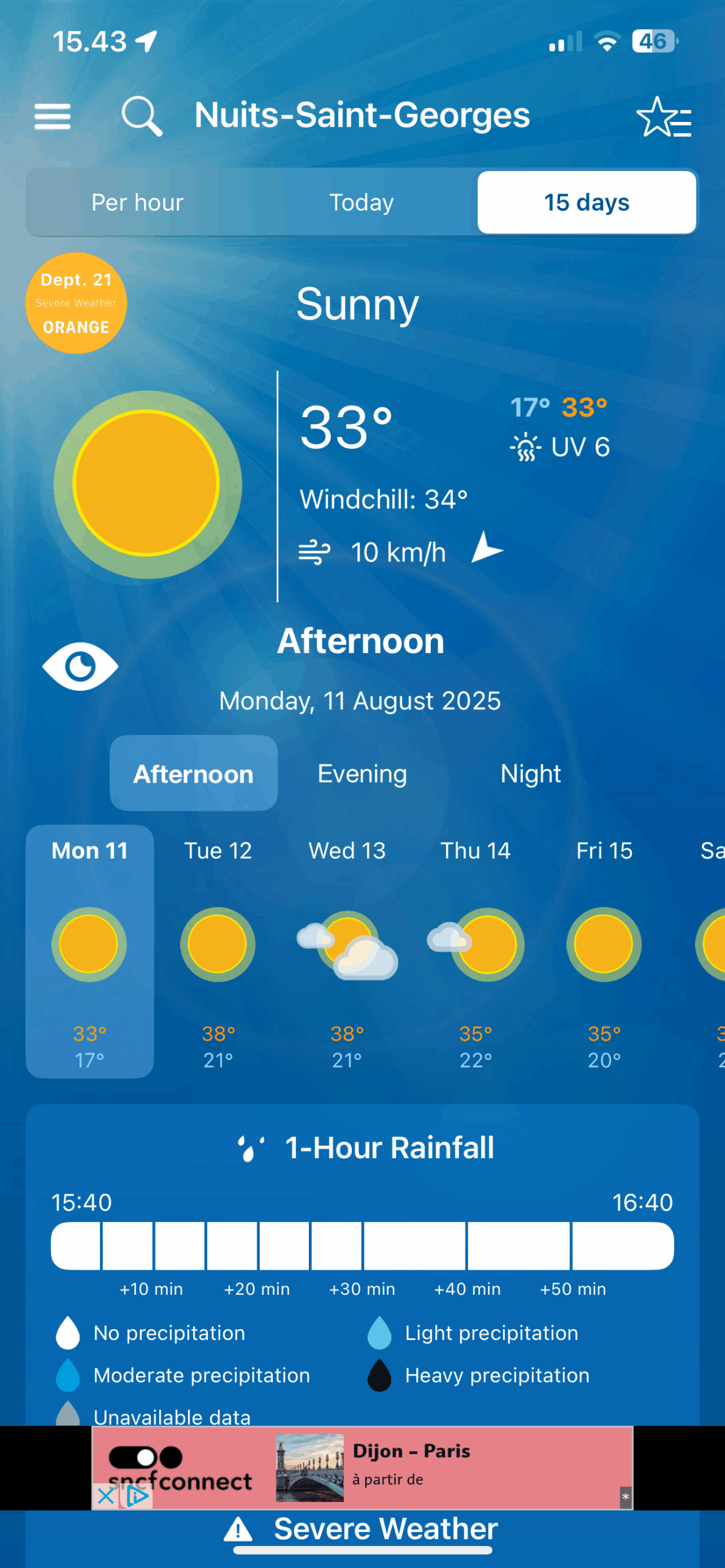Open the Severe Weather panel
This screenshot has height=1568, width=725.
(362, 1529)
